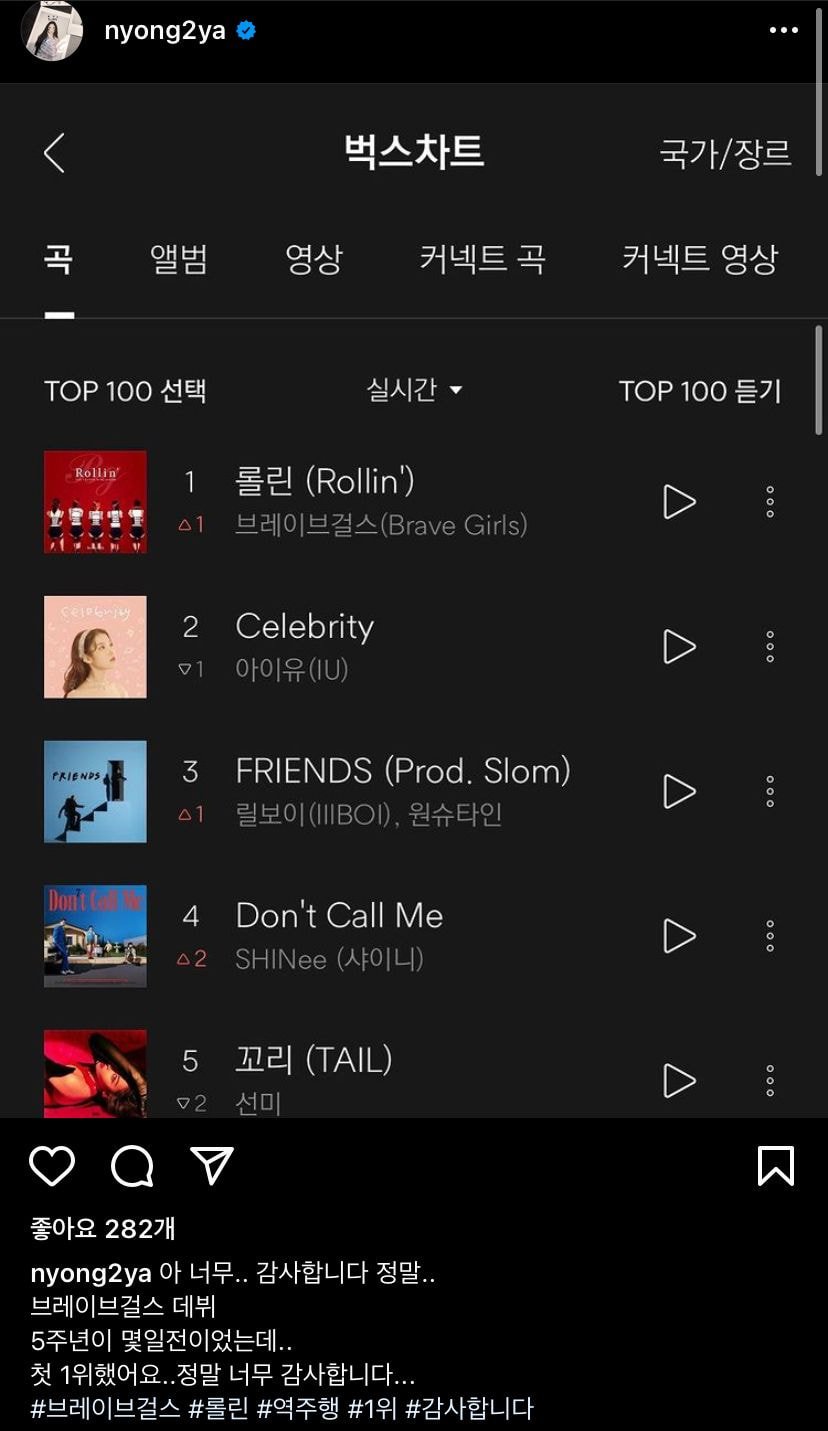View who liked via 좋아요 282개
This screenshot has width=828, height=1431.
(103, 1228)
